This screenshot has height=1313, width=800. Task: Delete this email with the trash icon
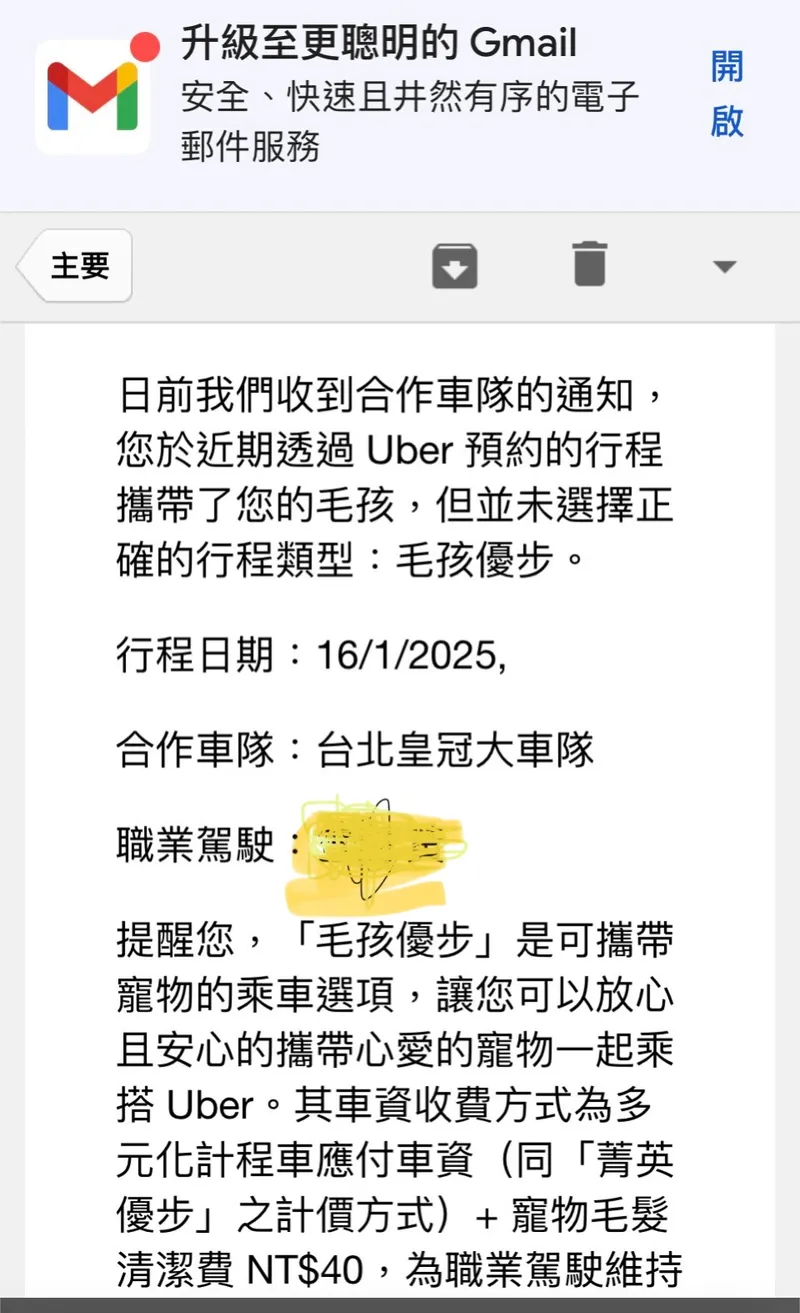pyautogui.click(x=589, y=265)
